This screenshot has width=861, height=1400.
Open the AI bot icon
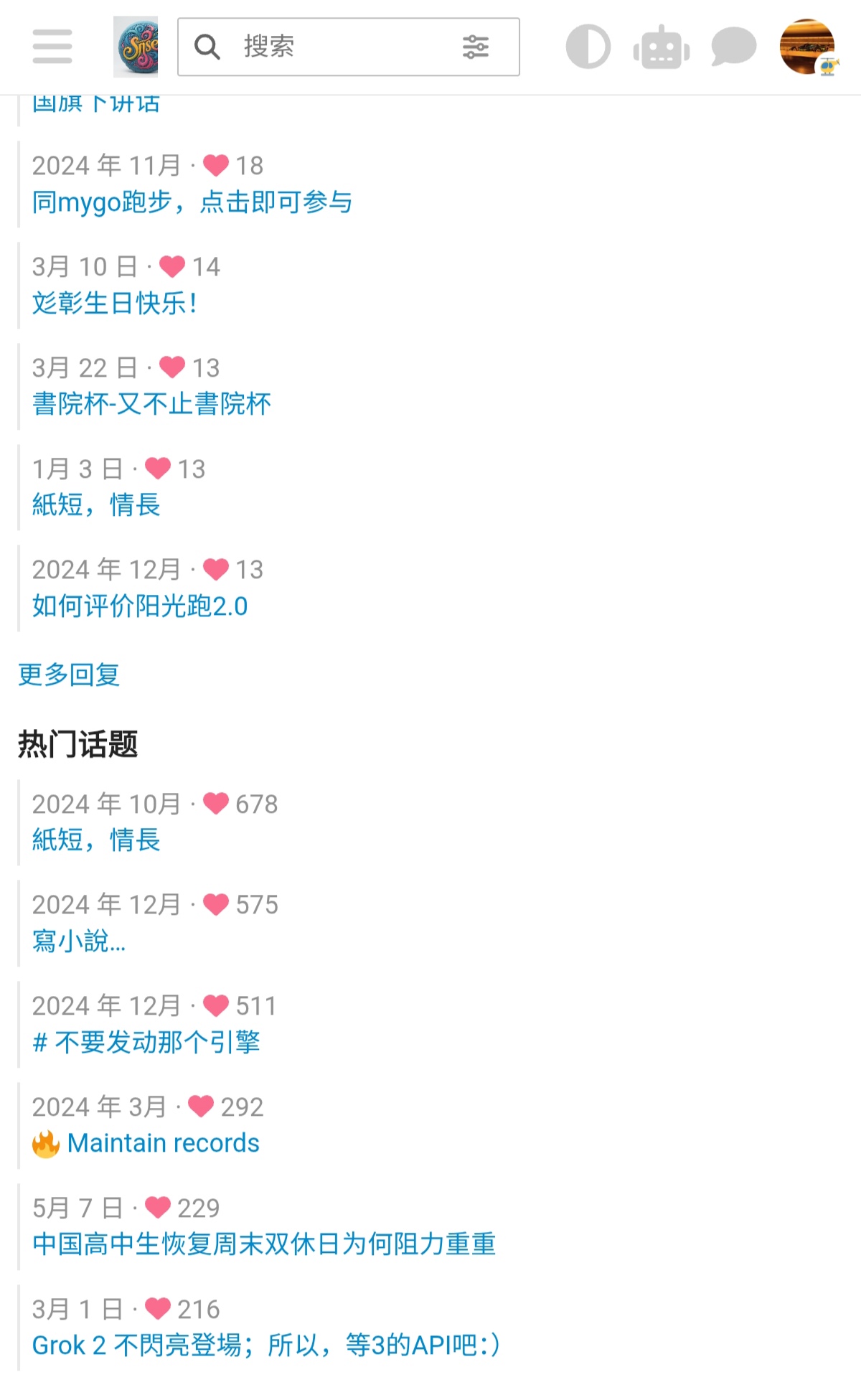(x=661, y=49)
